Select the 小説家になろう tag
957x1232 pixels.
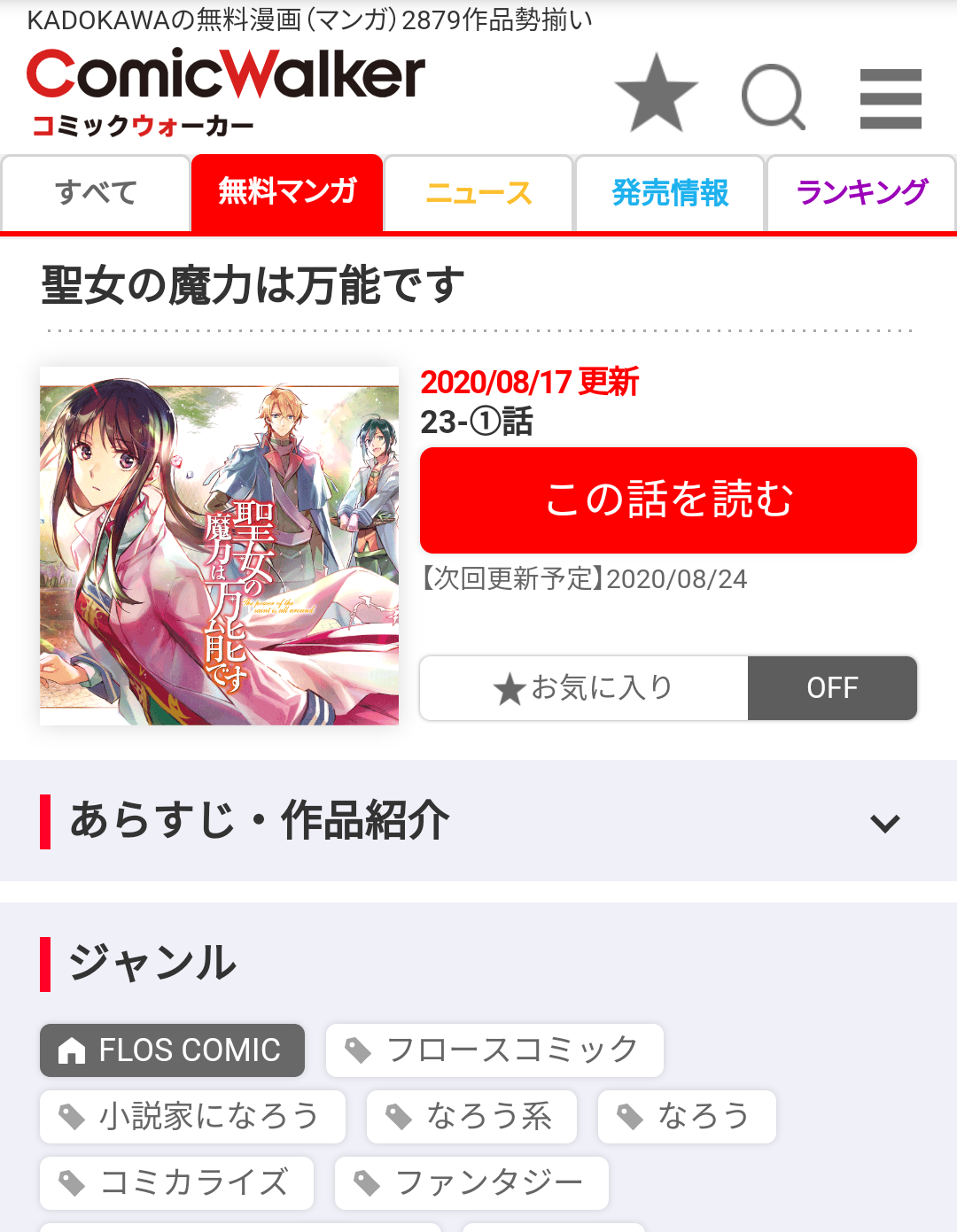click(x=192, y=1117)
